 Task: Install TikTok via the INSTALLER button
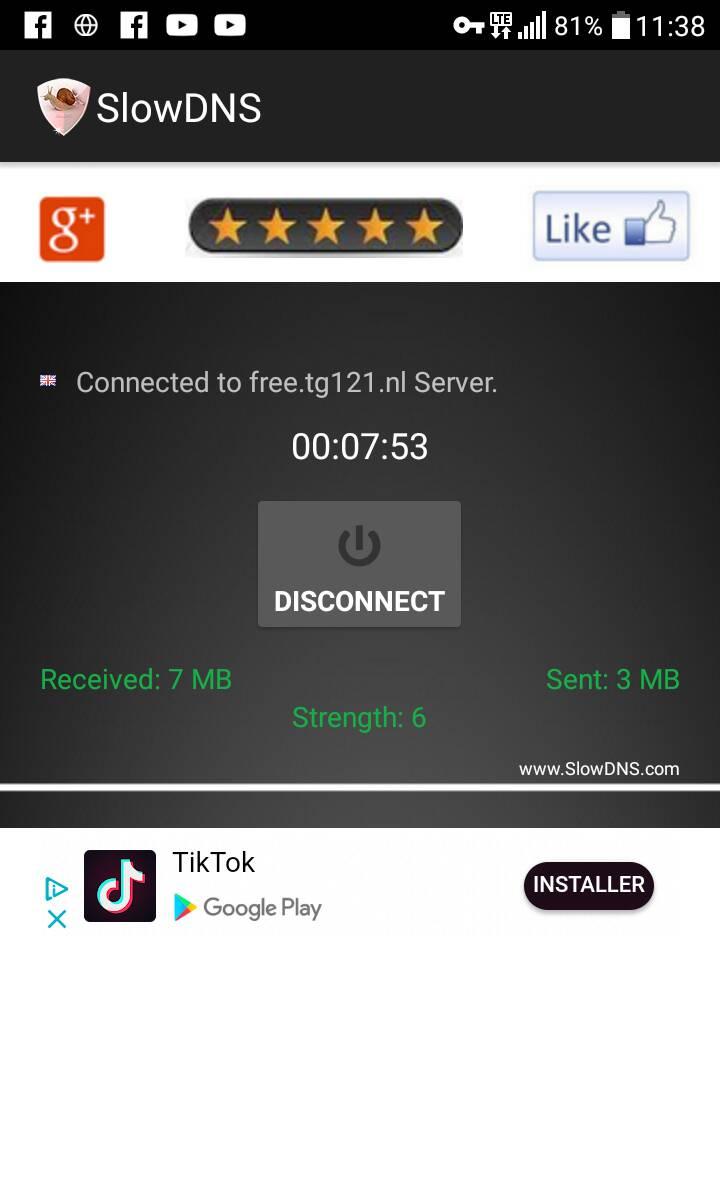point(588,885)
